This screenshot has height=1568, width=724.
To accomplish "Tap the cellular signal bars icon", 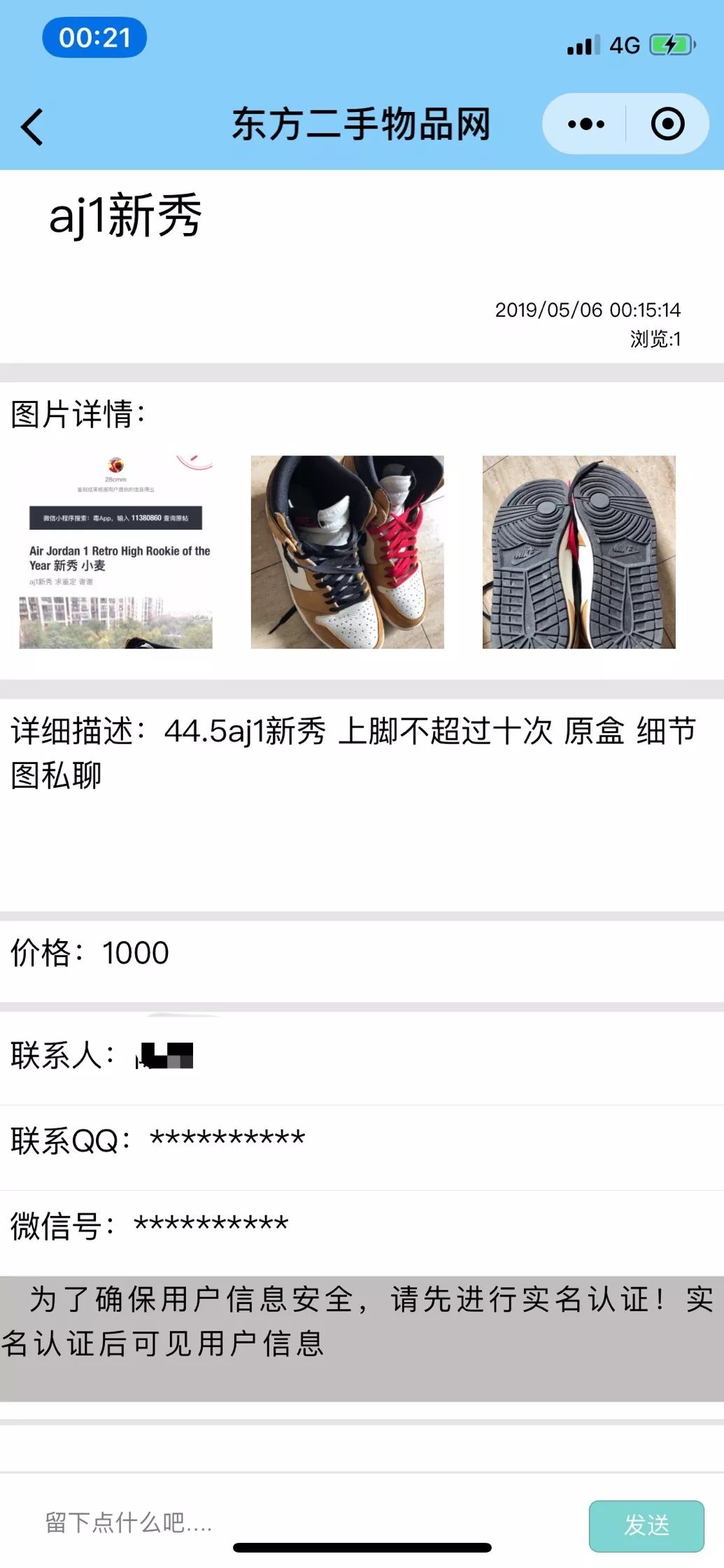I will click(584, 45).
